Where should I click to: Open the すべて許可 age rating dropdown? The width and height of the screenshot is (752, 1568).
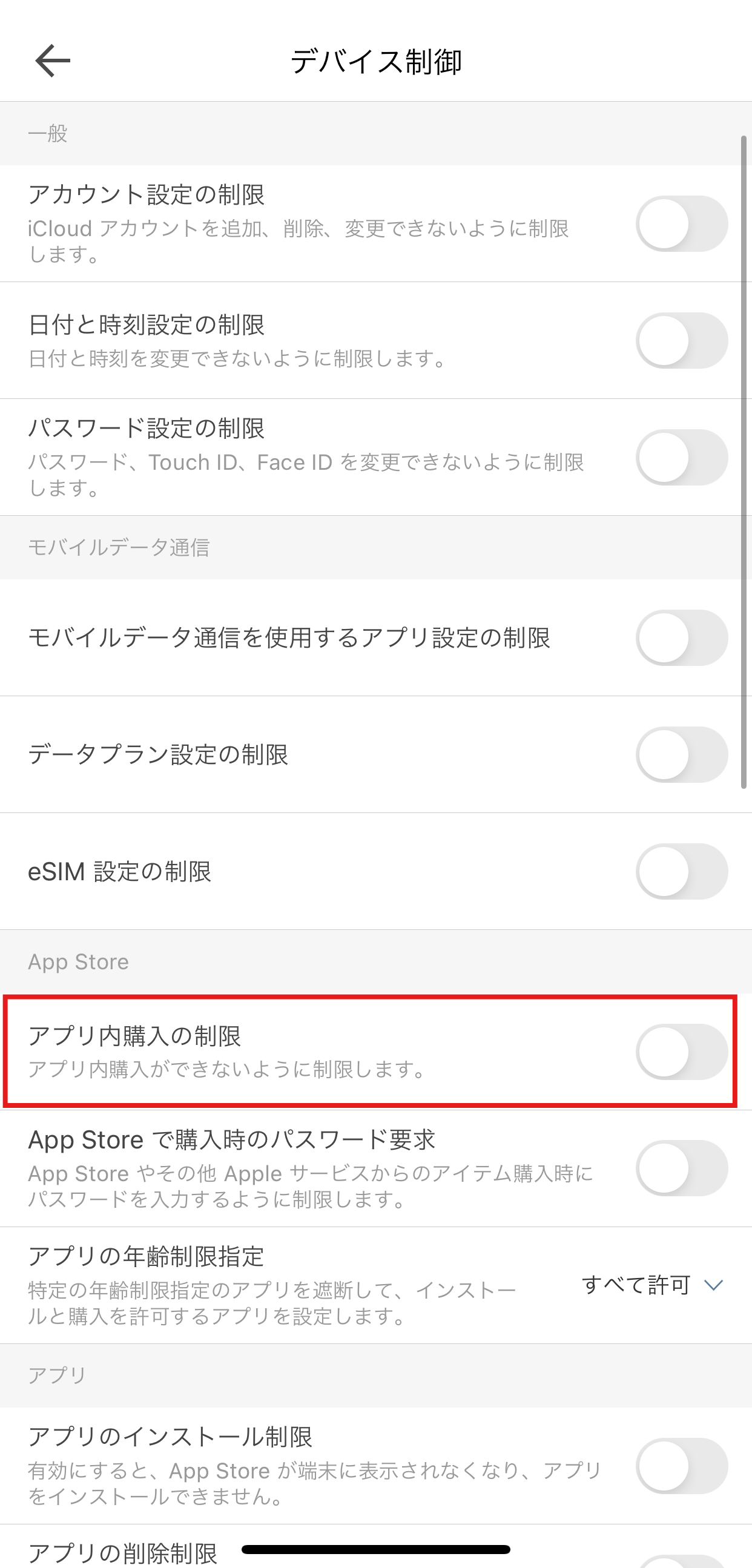[652, 1285]
